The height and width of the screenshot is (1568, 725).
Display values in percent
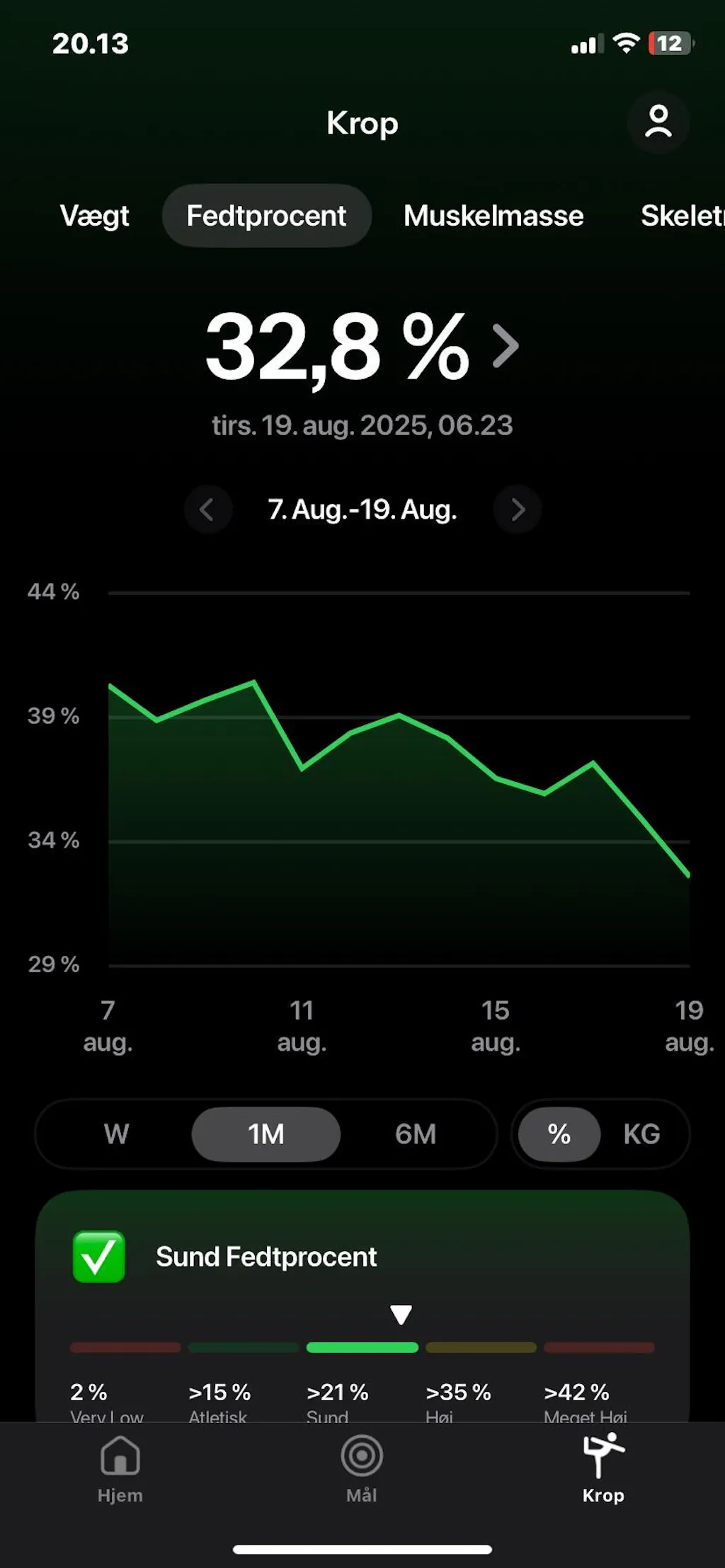[559, 1134]
